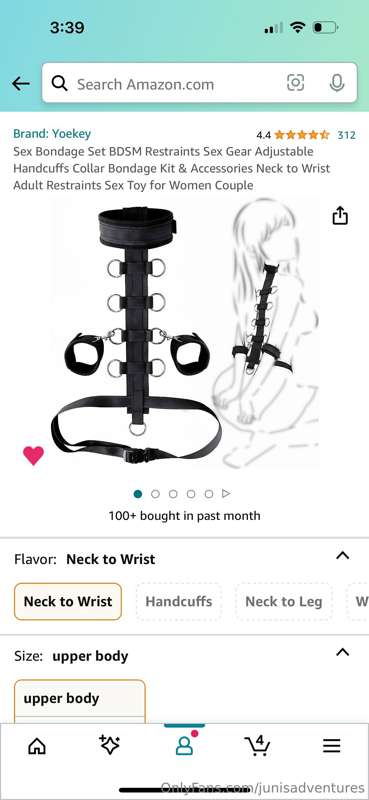
Task: Start voice search with the microphone
Action: (x=336, y=83)
